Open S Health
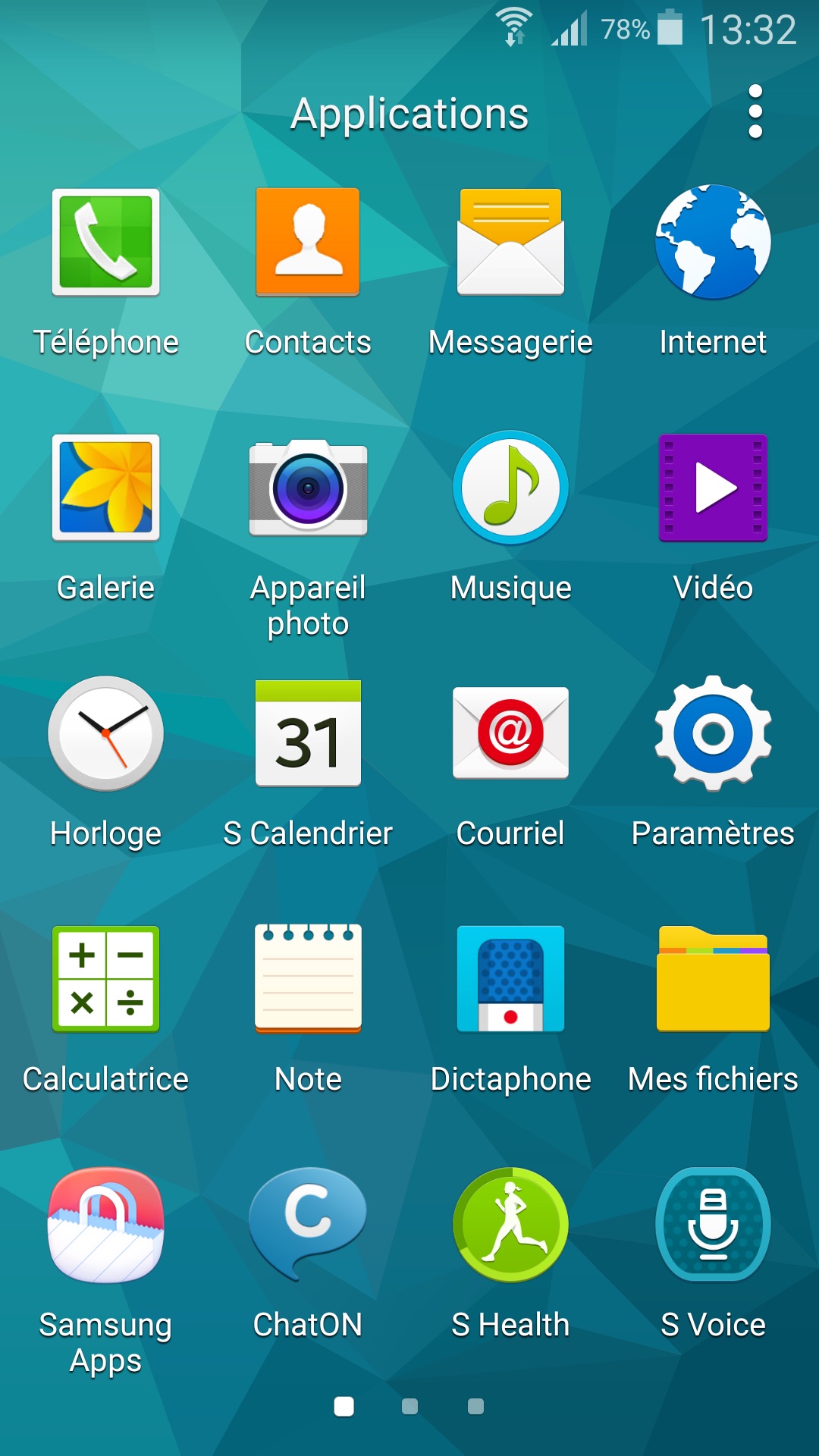 tap(510, 1225)
